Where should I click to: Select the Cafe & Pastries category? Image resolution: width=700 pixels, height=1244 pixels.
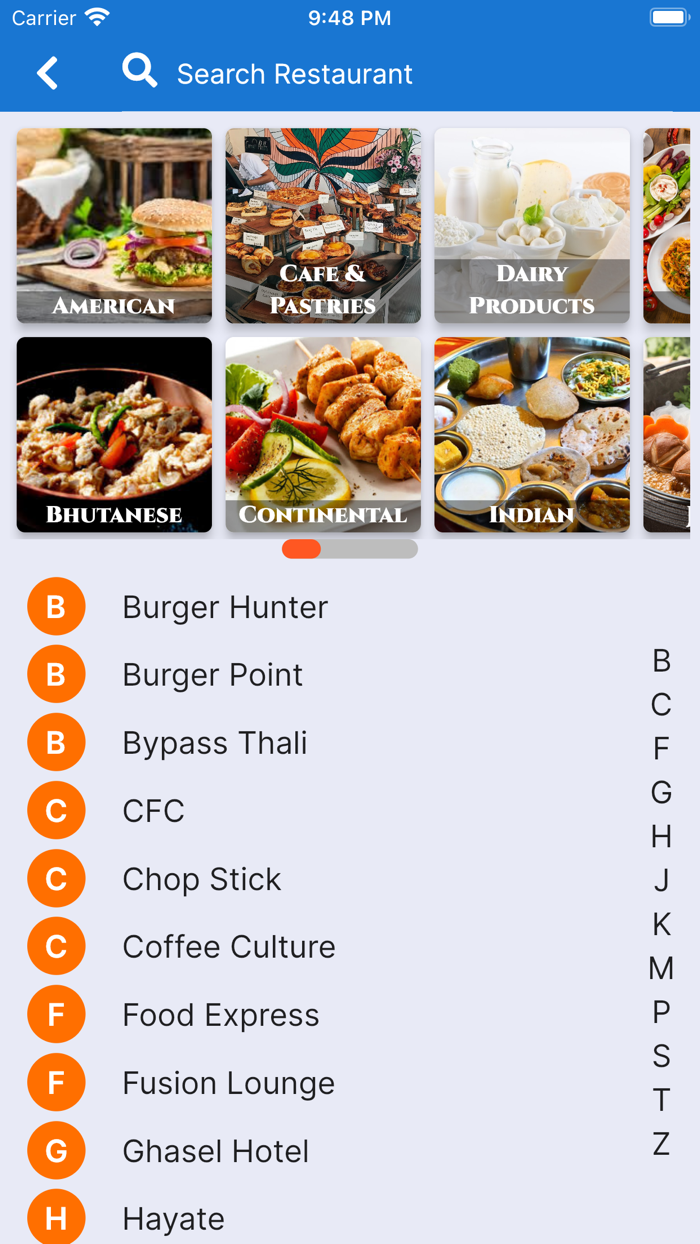tap(323, 225)
